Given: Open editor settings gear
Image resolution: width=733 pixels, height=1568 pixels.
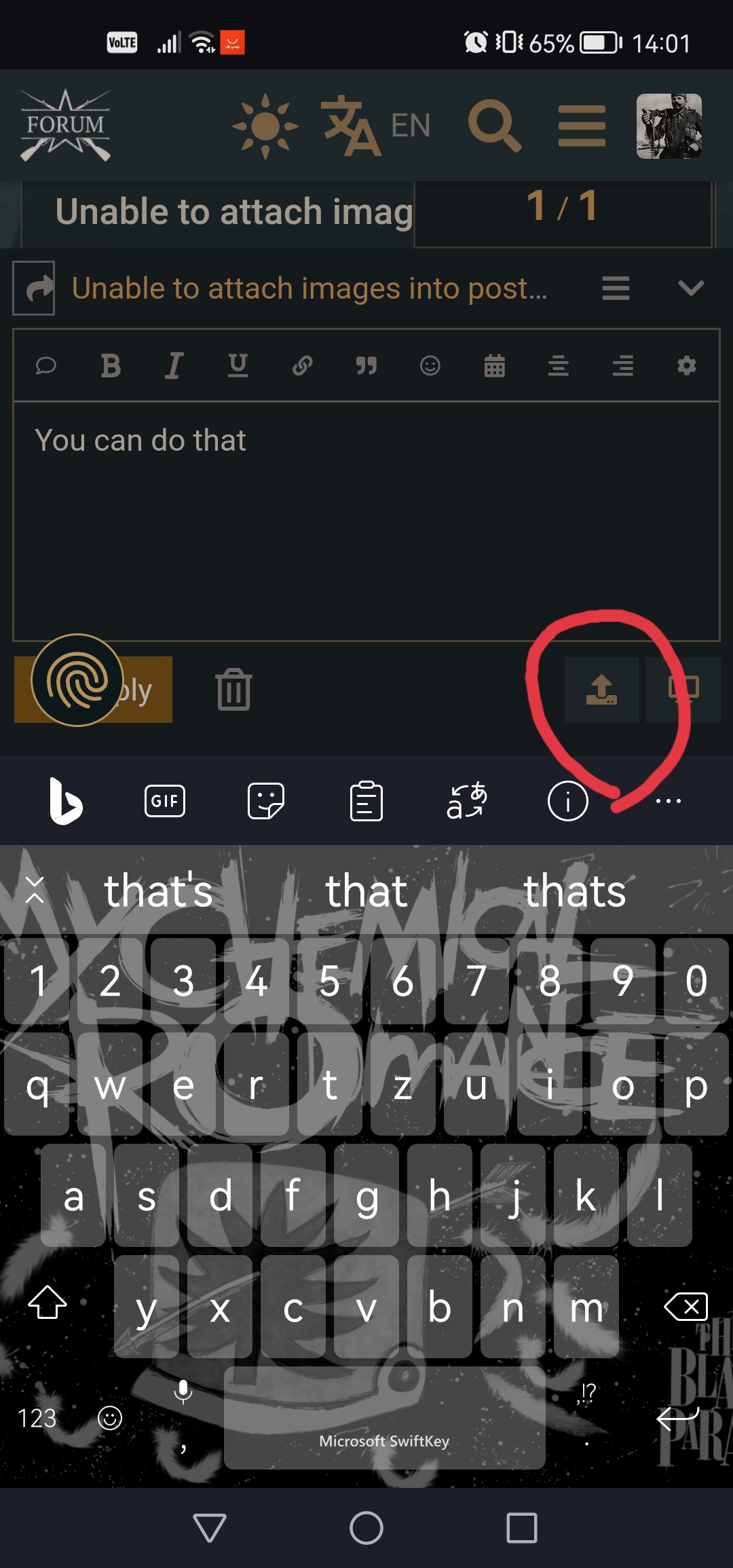Looking at the screenshot, I should [687, 366].
